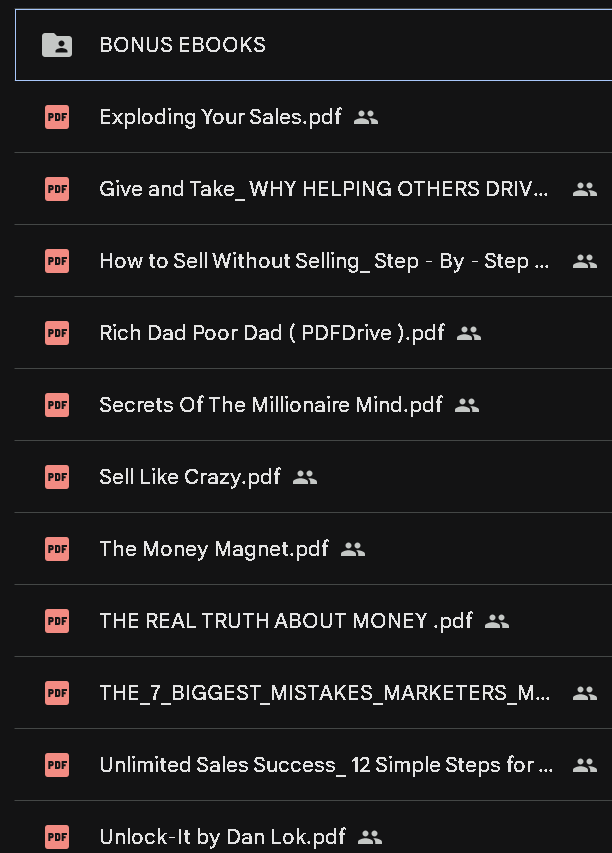Open The Money Magnet.pdf
The image size is (612, 853).
click(213, 549)
